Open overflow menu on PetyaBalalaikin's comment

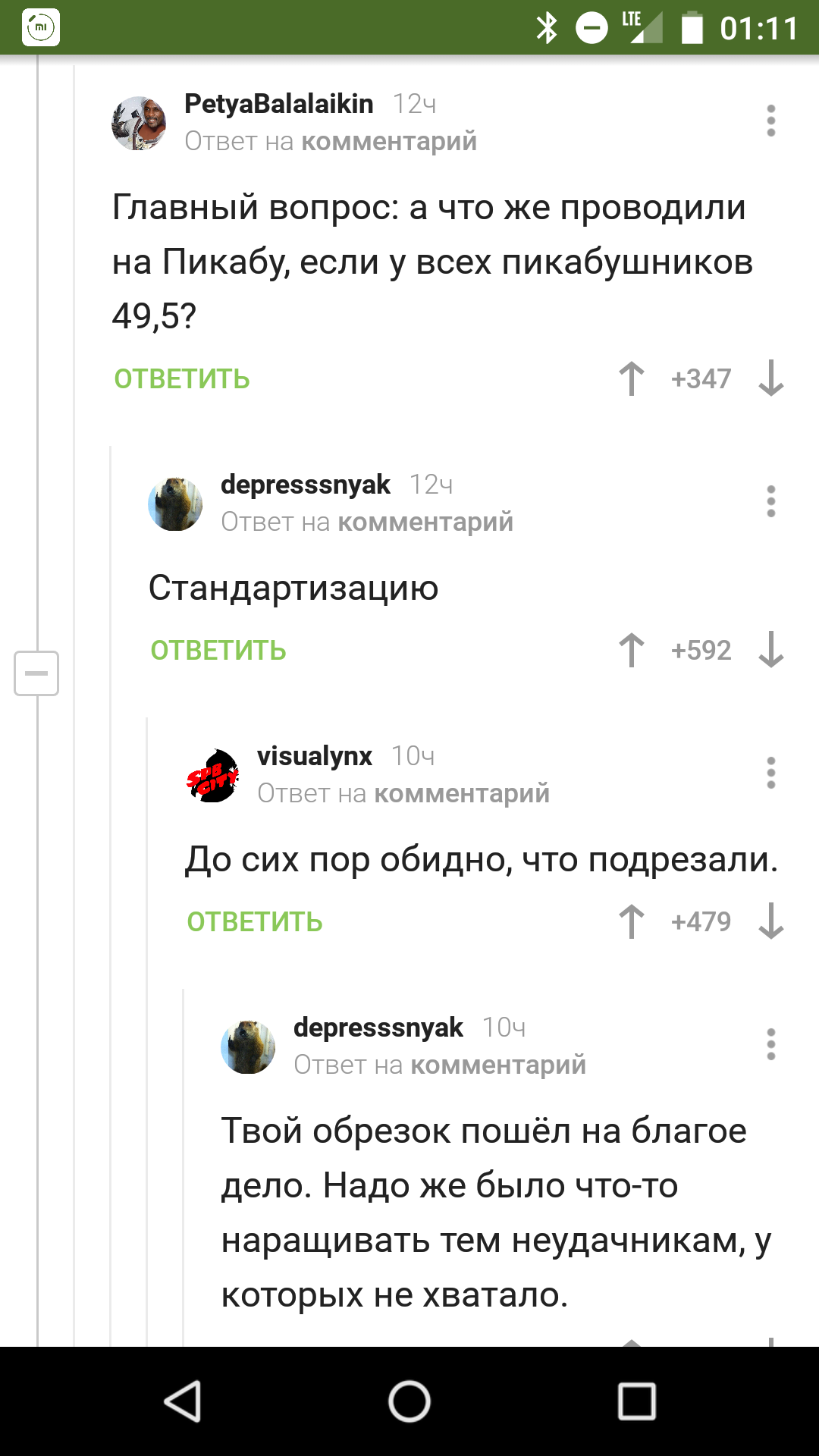pyautogui.click(x=770, y=121)
